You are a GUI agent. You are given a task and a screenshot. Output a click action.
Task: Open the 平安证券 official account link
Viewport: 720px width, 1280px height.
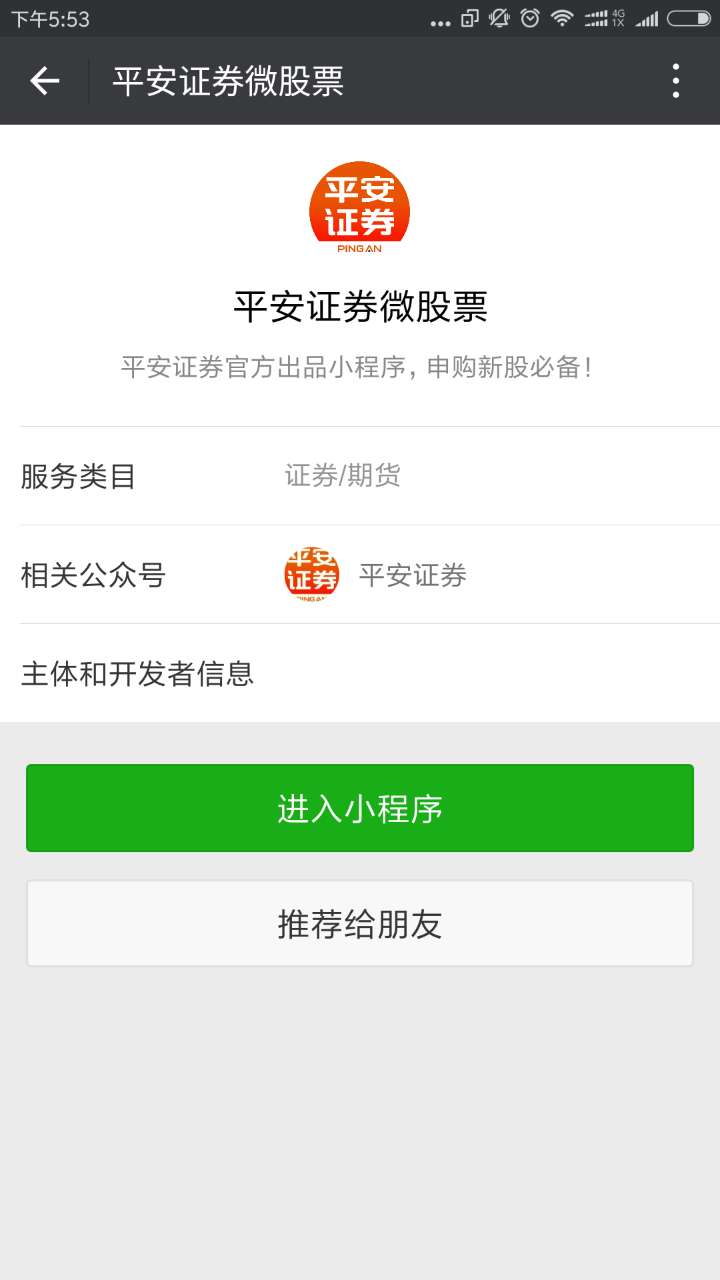414,573
